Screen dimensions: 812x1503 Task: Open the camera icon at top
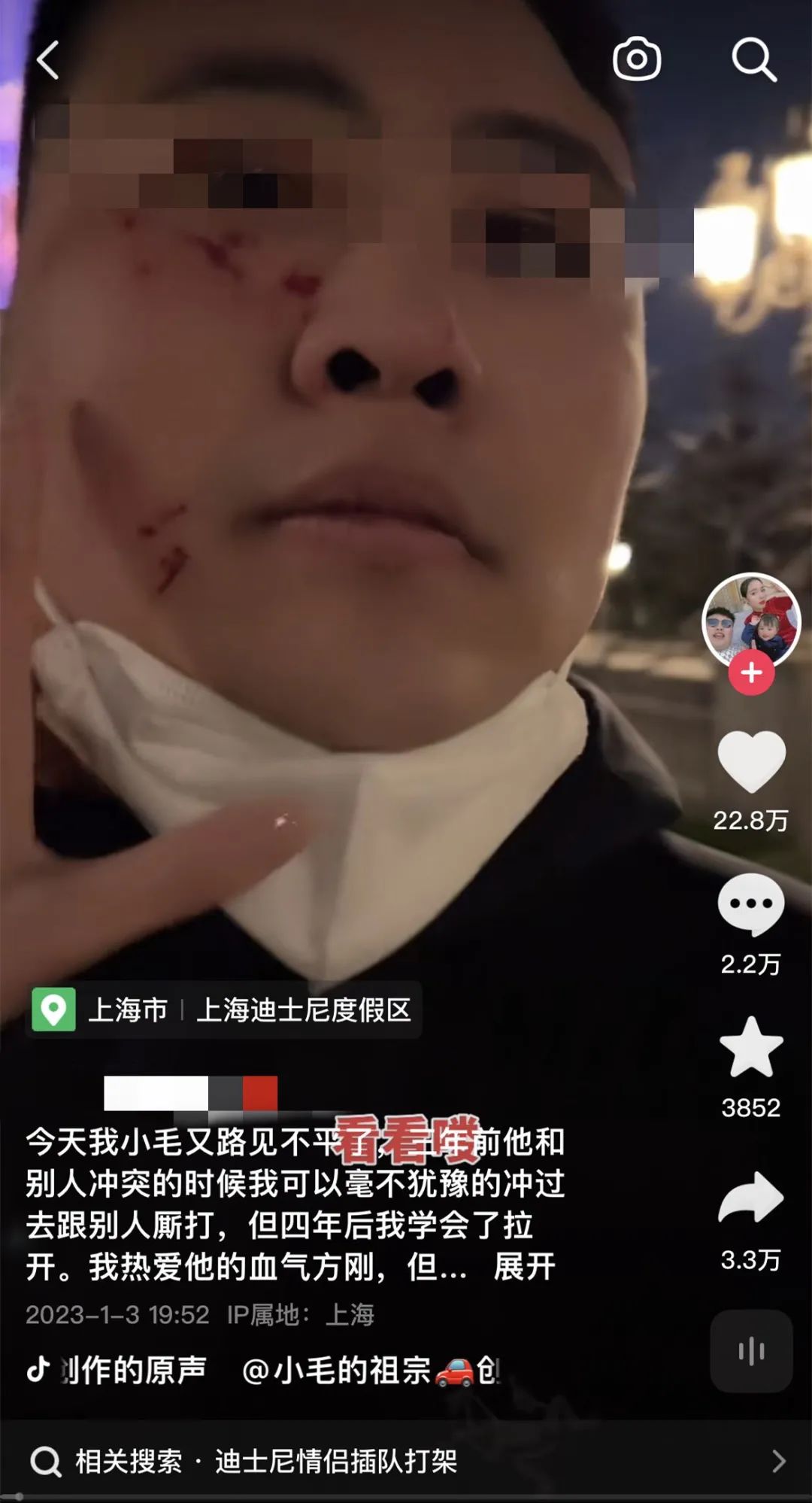click(637, 59)
